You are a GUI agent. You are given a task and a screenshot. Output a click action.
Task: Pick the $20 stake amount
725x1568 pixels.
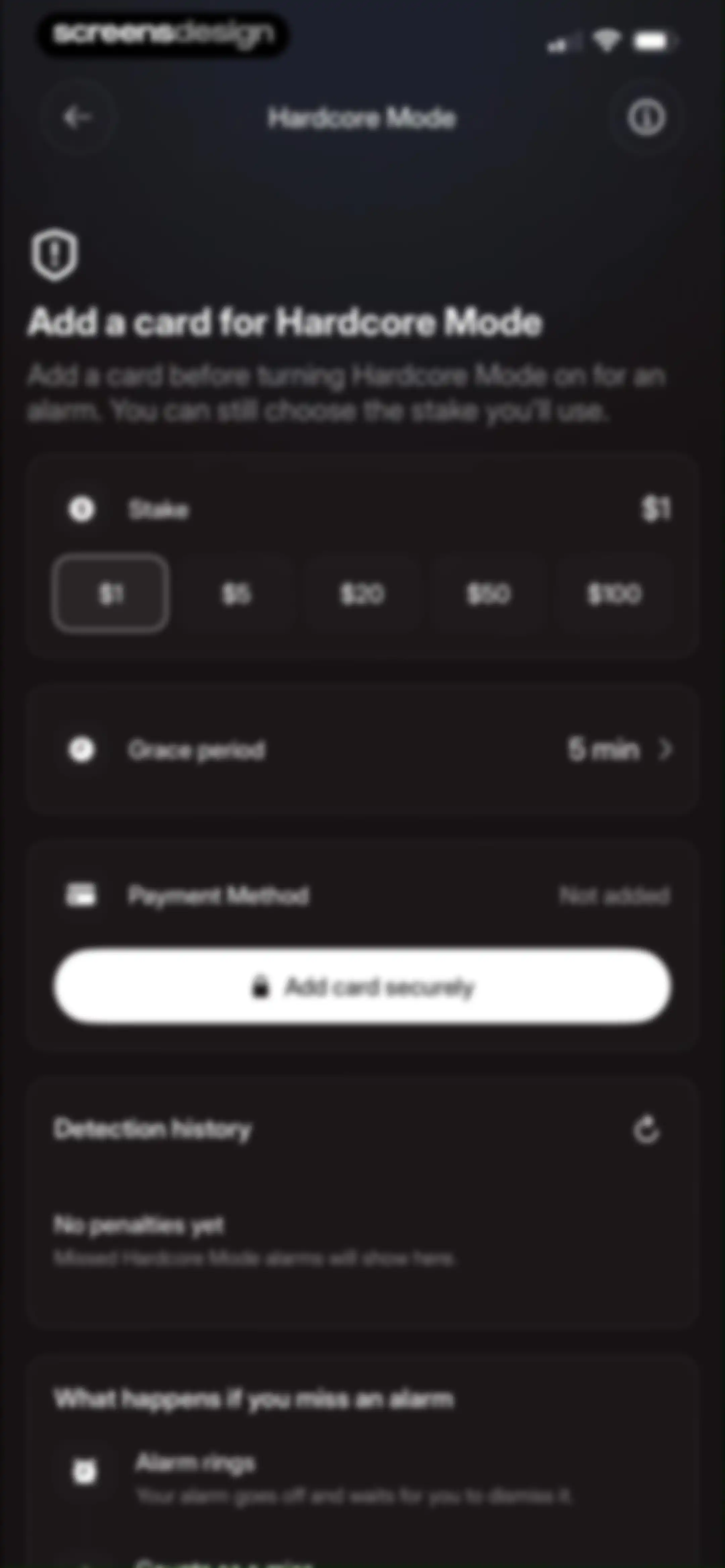(362, 594)
